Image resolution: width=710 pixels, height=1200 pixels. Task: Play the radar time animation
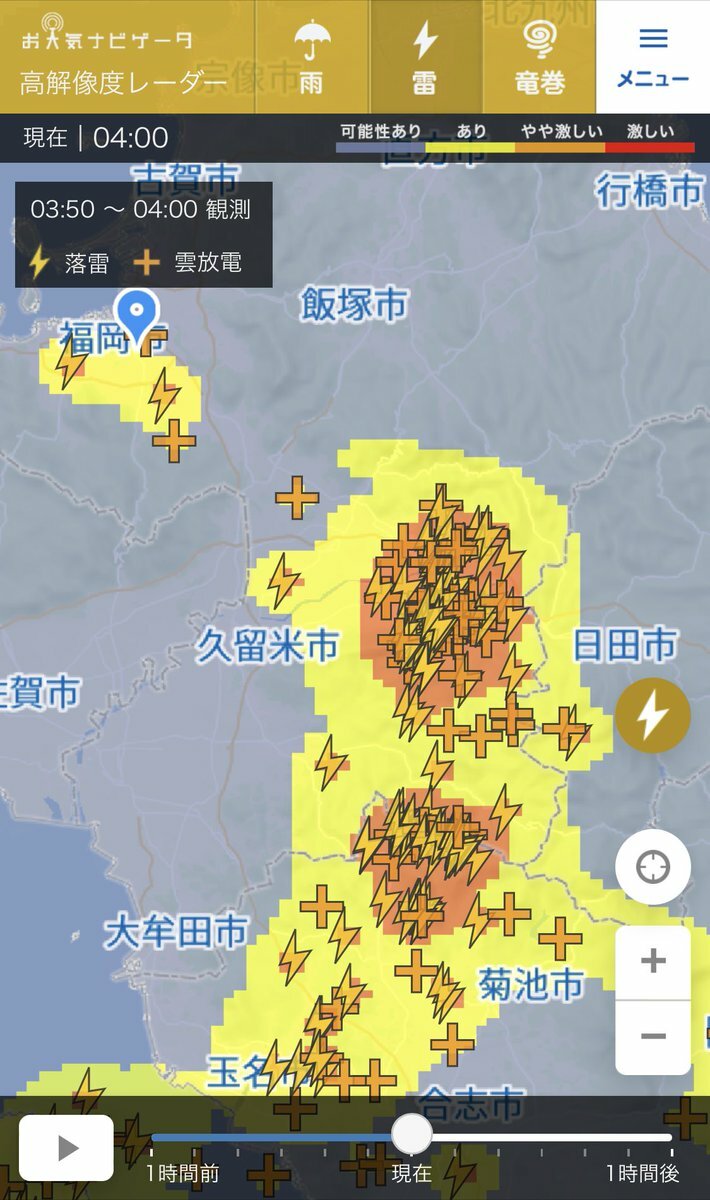[66, 1148]
